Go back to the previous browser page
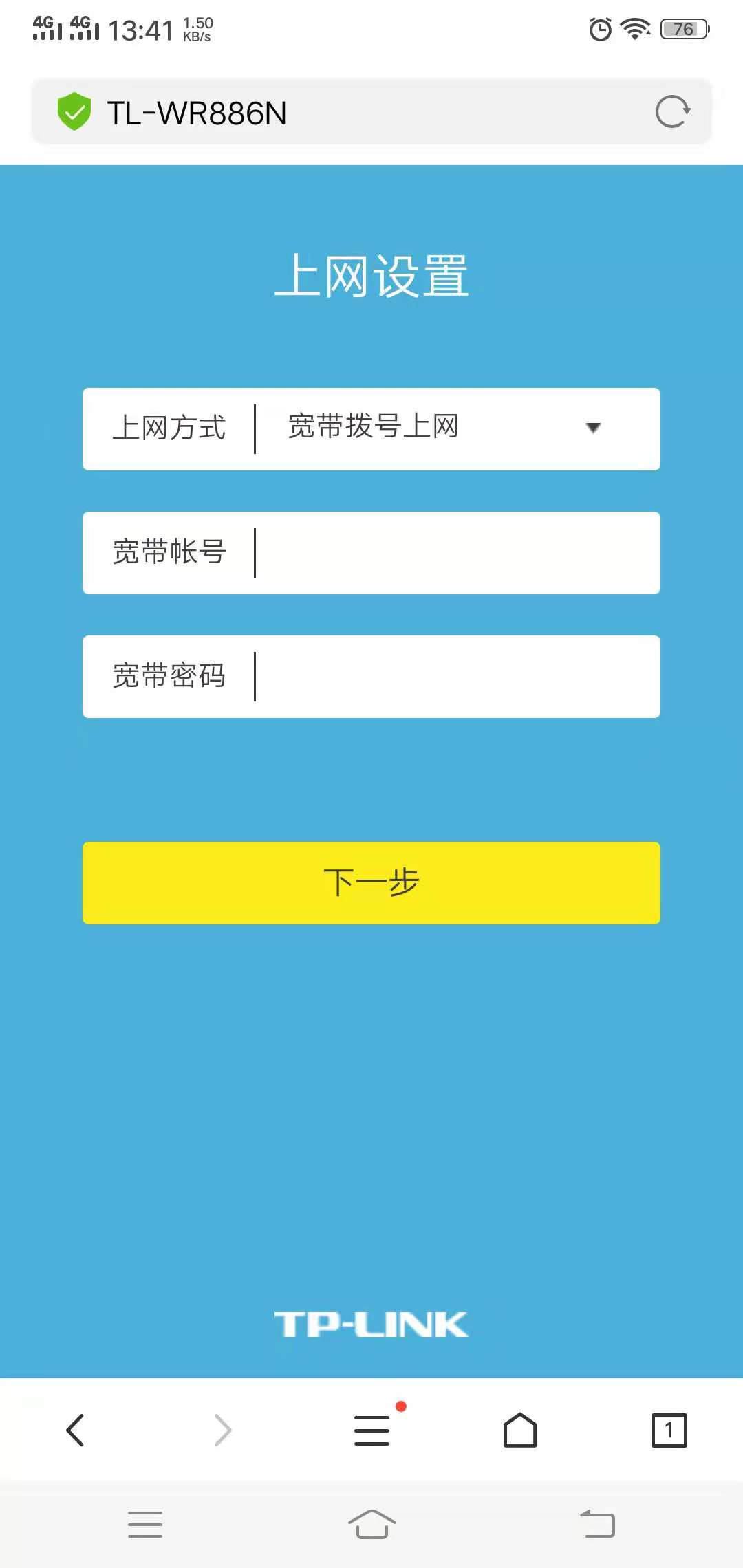 click(x=75, y=1430)
